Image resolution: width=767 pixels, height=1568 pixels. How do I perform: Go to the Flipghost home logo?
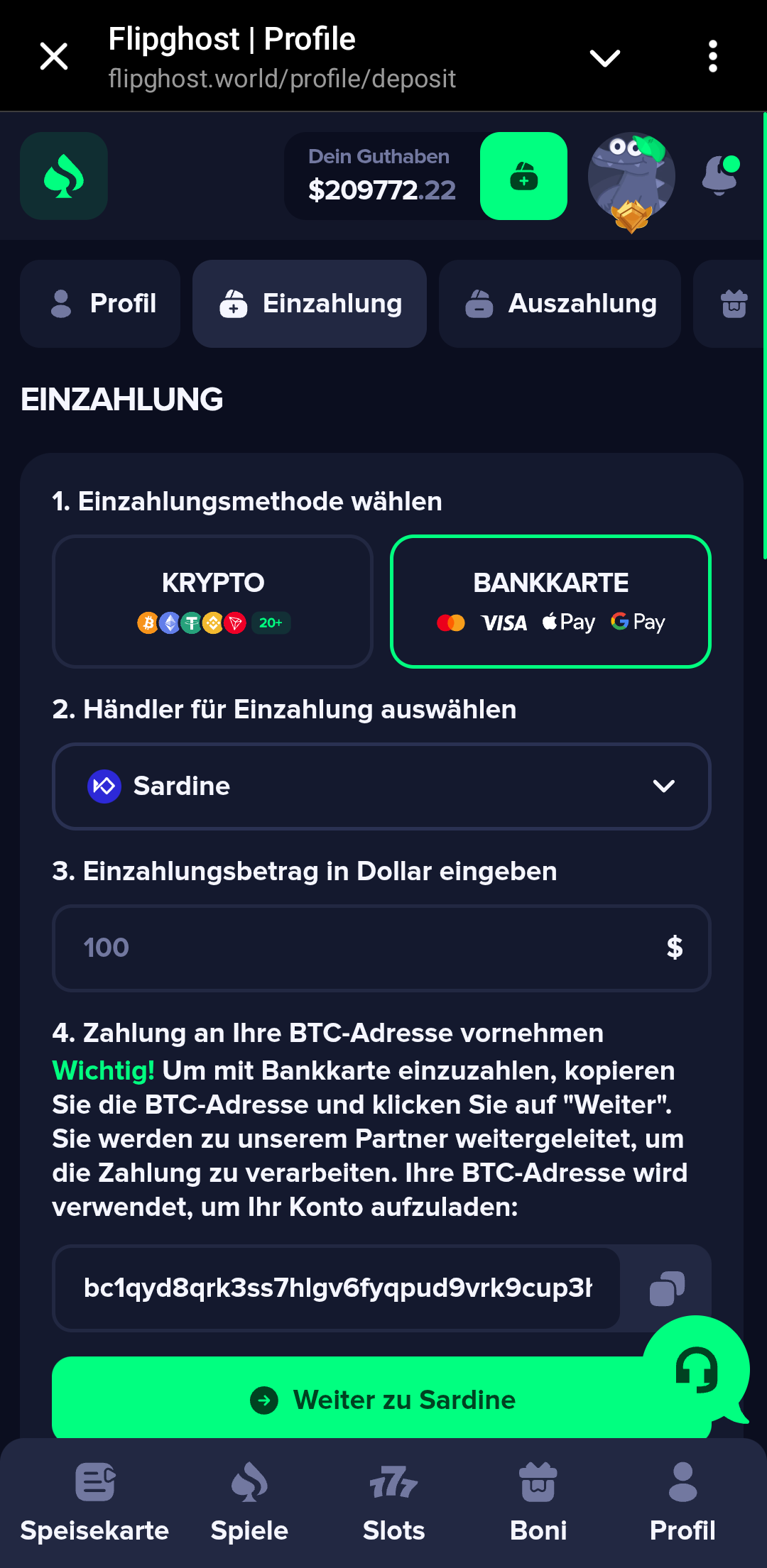click(64, 176)
